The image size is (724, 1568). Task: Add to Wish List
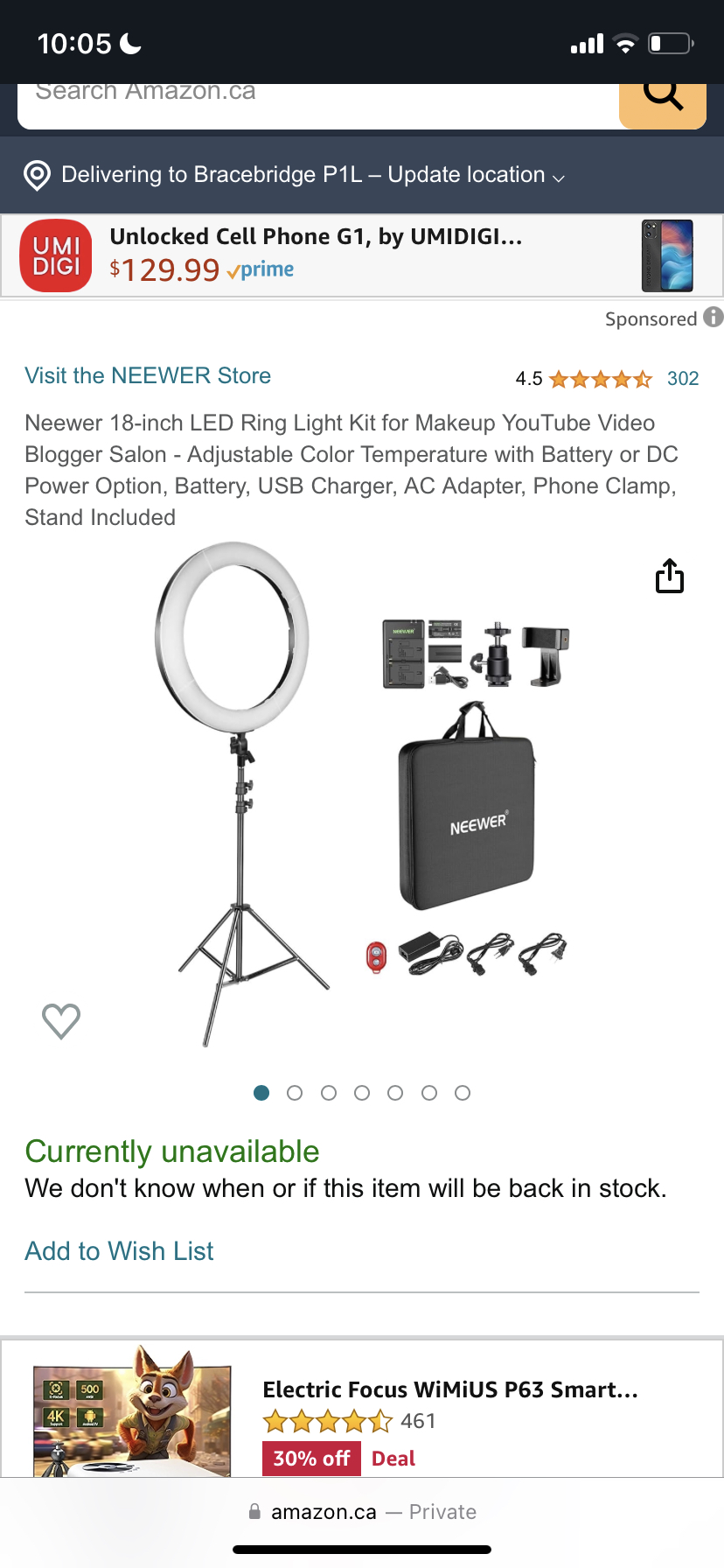click(119, 1251)
